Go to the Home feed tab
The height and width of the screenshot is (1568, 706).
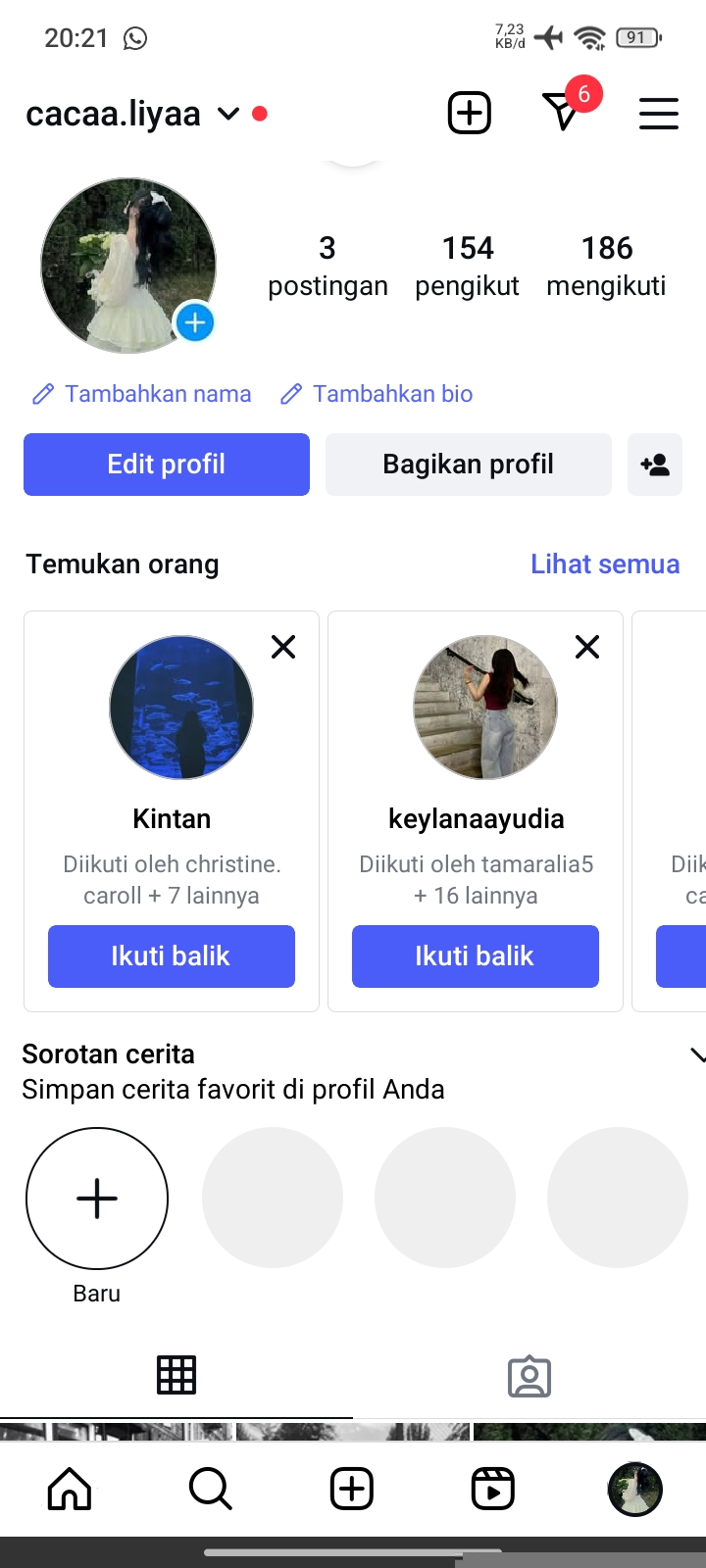tap(70, 1490)
